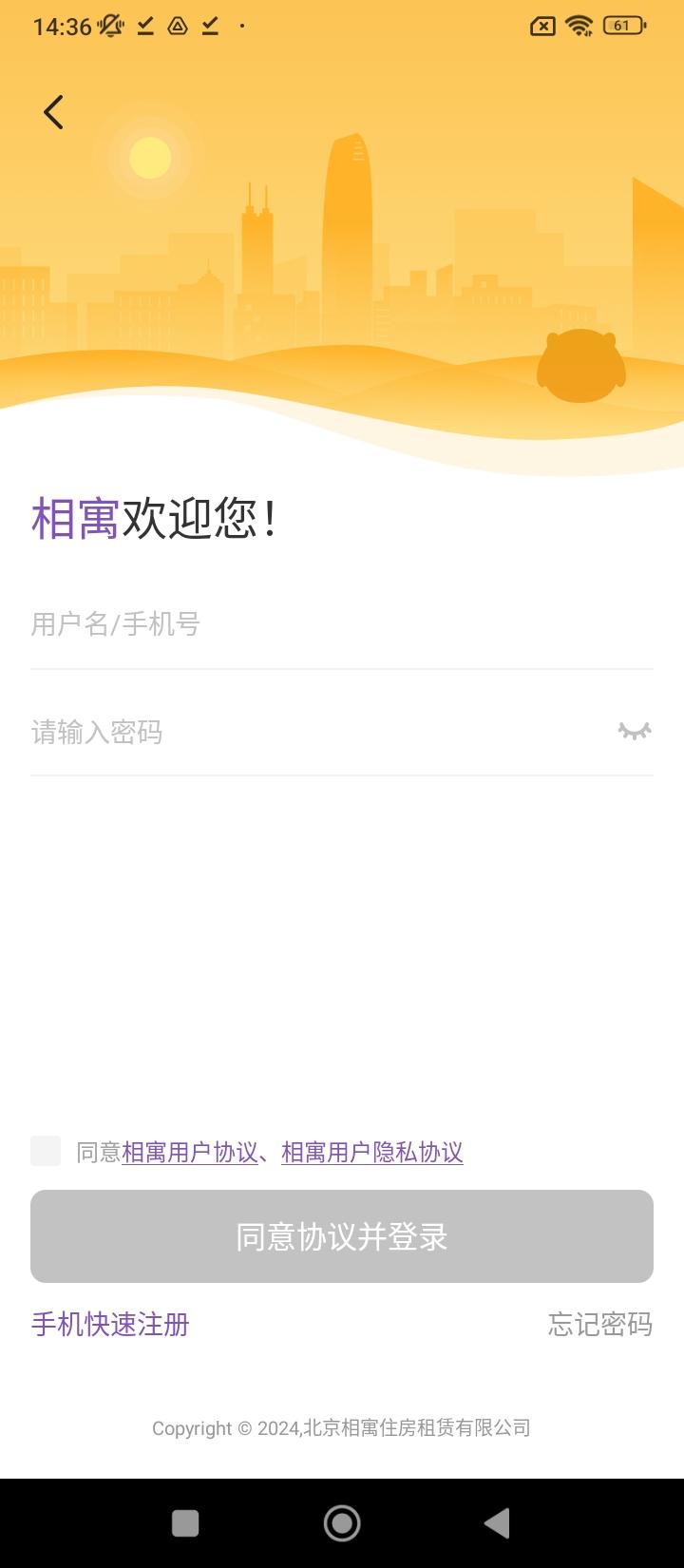
Task: Open recent apps with the square button
Action: coord(185,1521)
